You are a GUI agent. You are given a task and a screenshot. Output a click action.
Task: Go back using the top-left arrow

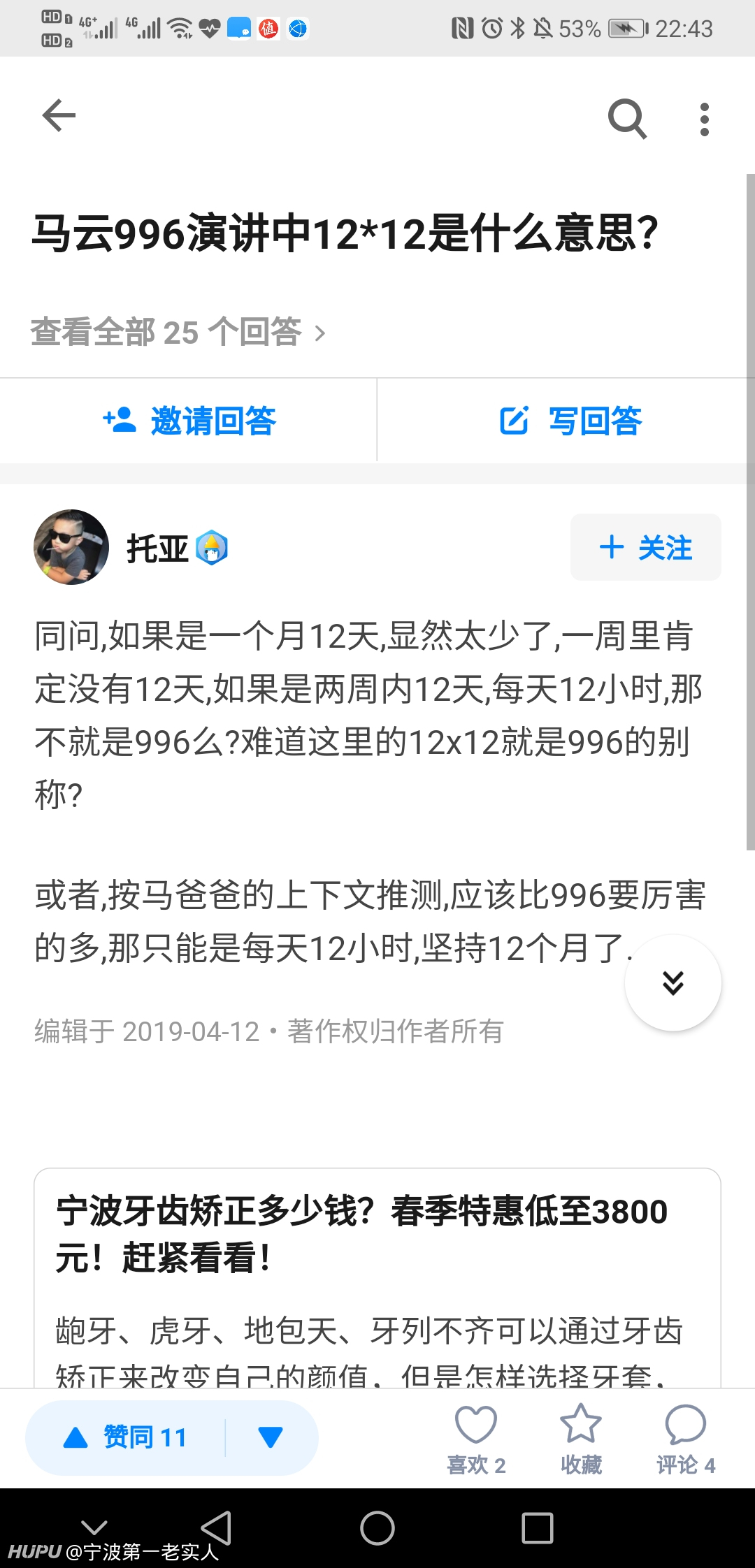click(x=59, y=115)
